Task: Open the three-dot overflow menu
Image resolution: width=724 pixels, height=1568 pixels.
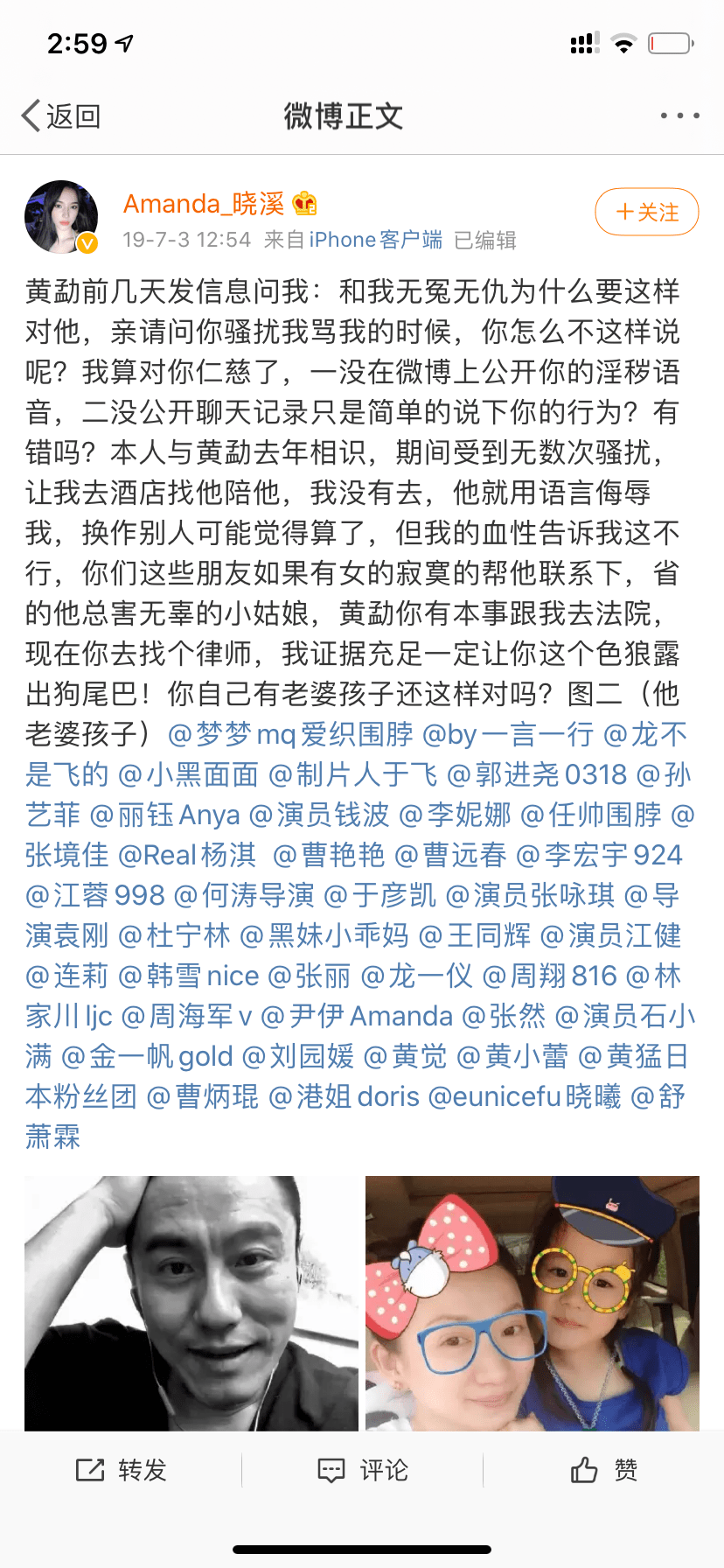Action: pos(679,115)
